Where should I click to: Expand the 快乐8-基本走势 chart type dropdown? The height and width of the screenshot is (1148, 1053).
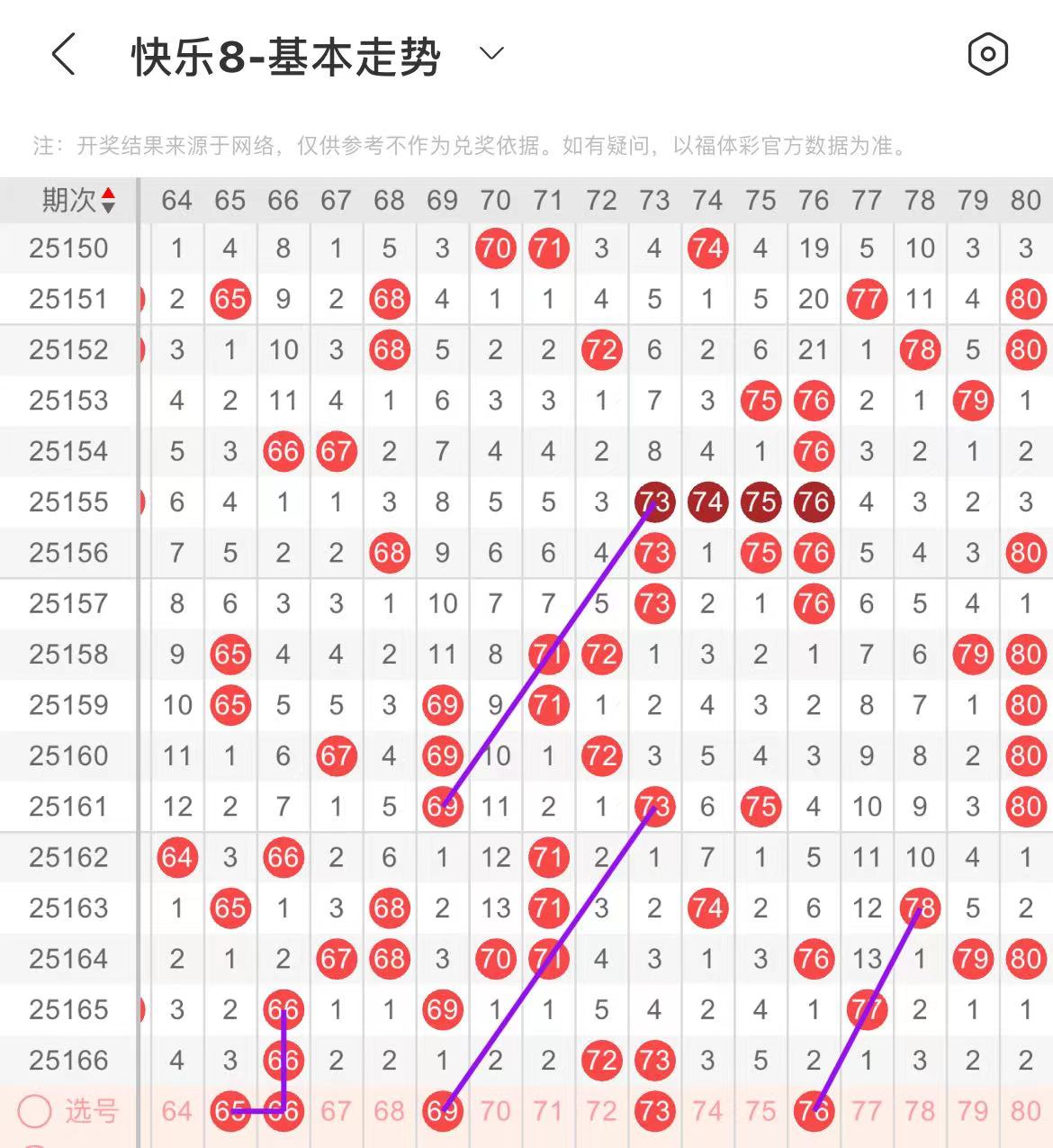point(491,54)
